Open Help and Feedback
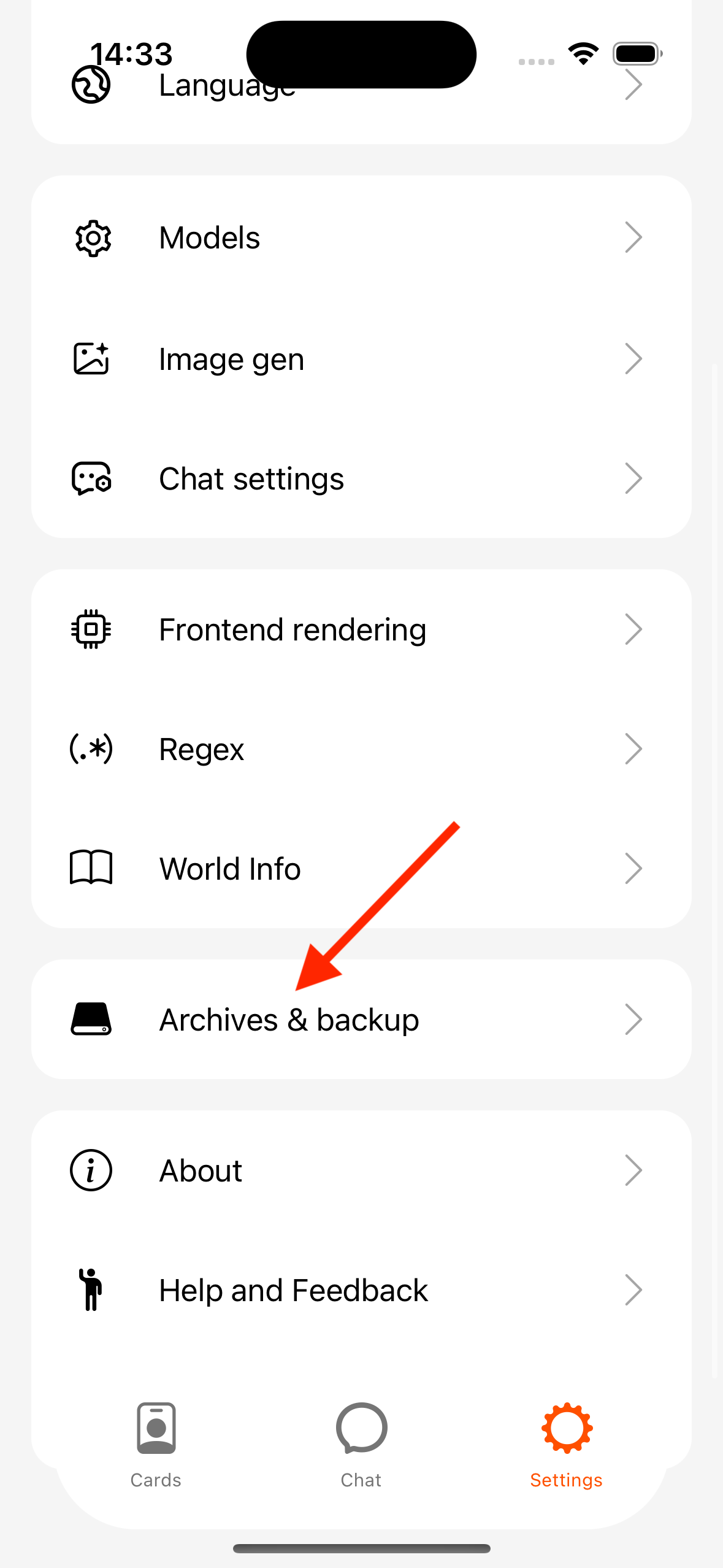 [x=361, y=1290]
